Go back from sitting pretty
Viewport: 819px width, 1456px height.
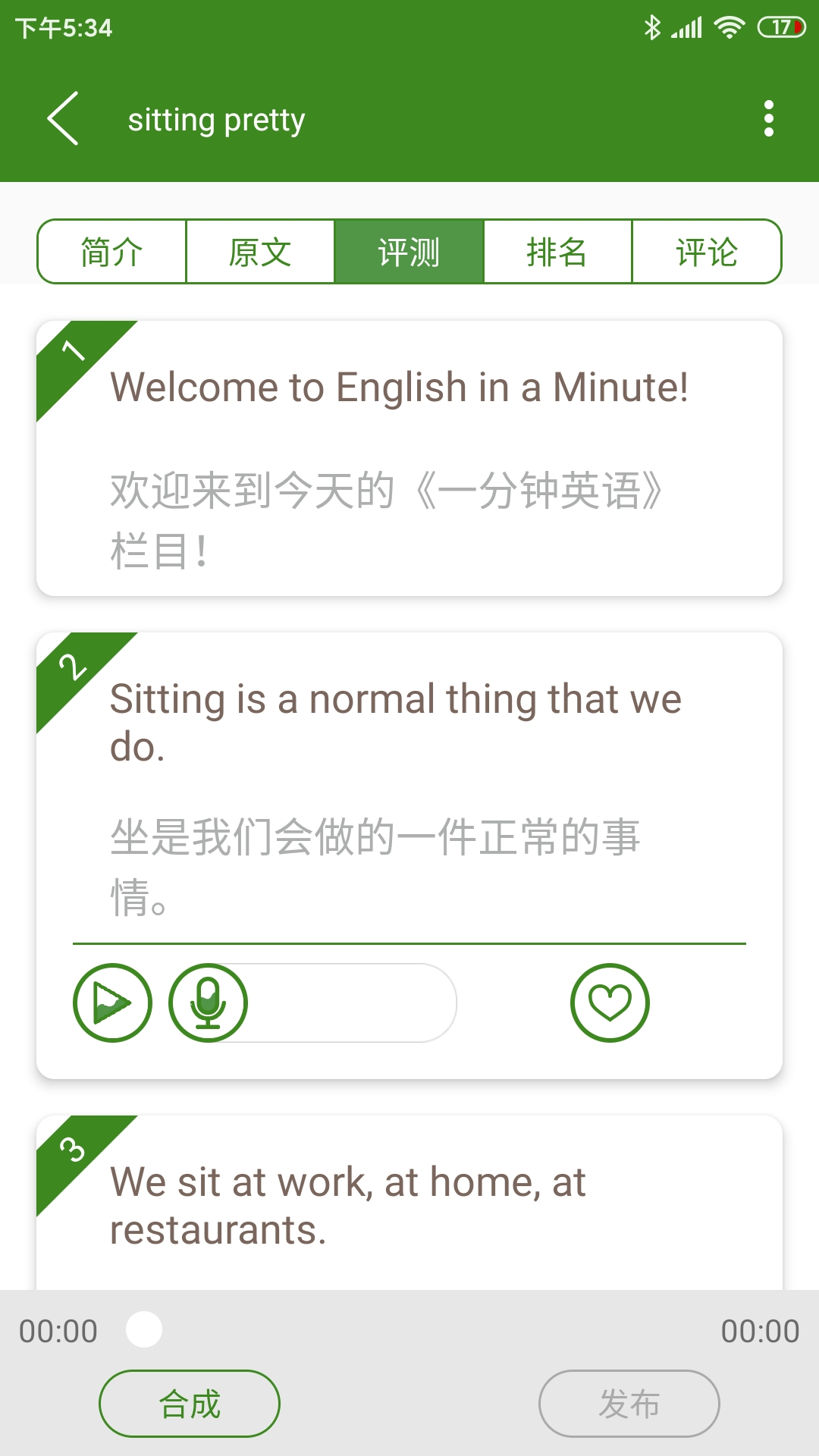point(63,119)
